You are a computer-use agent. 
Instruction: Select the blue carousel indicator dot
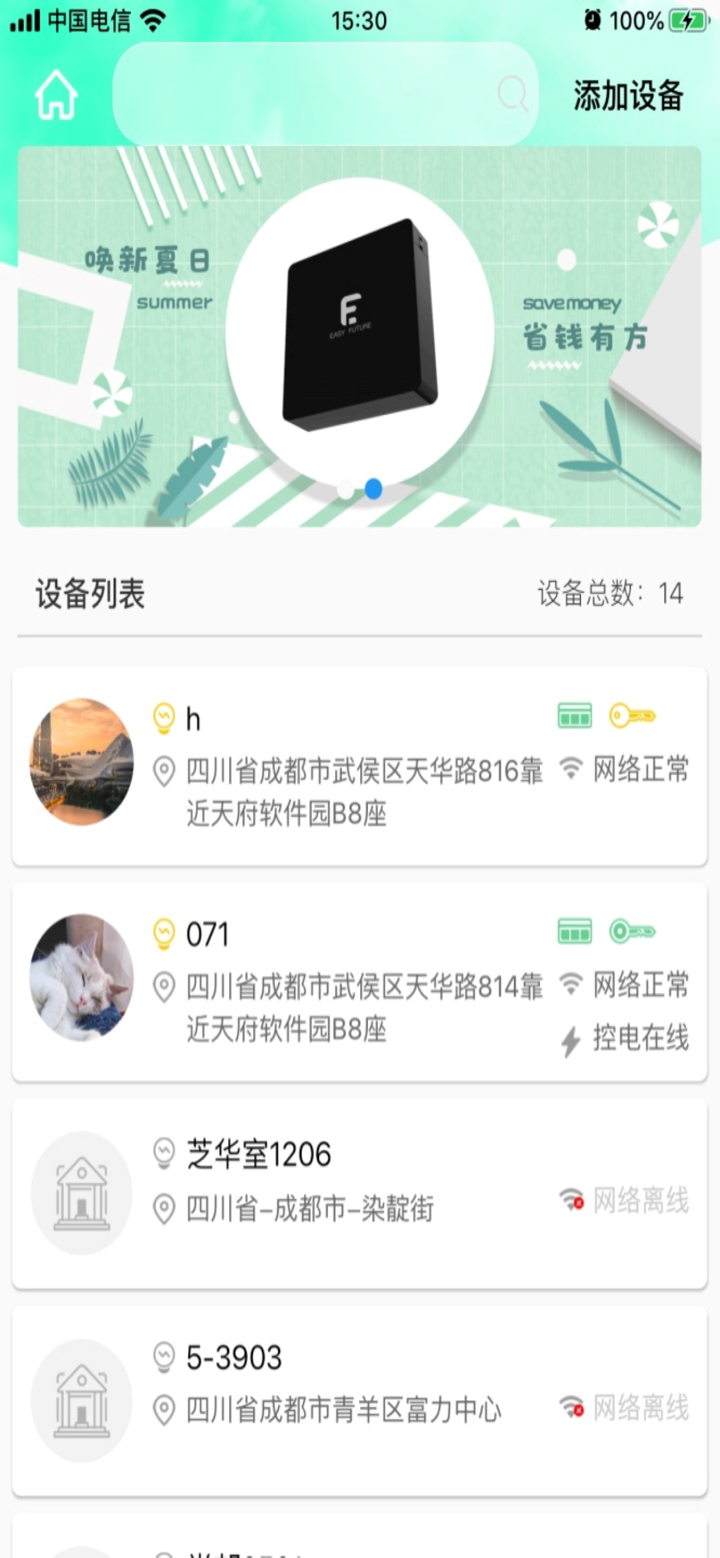point(372,489)
